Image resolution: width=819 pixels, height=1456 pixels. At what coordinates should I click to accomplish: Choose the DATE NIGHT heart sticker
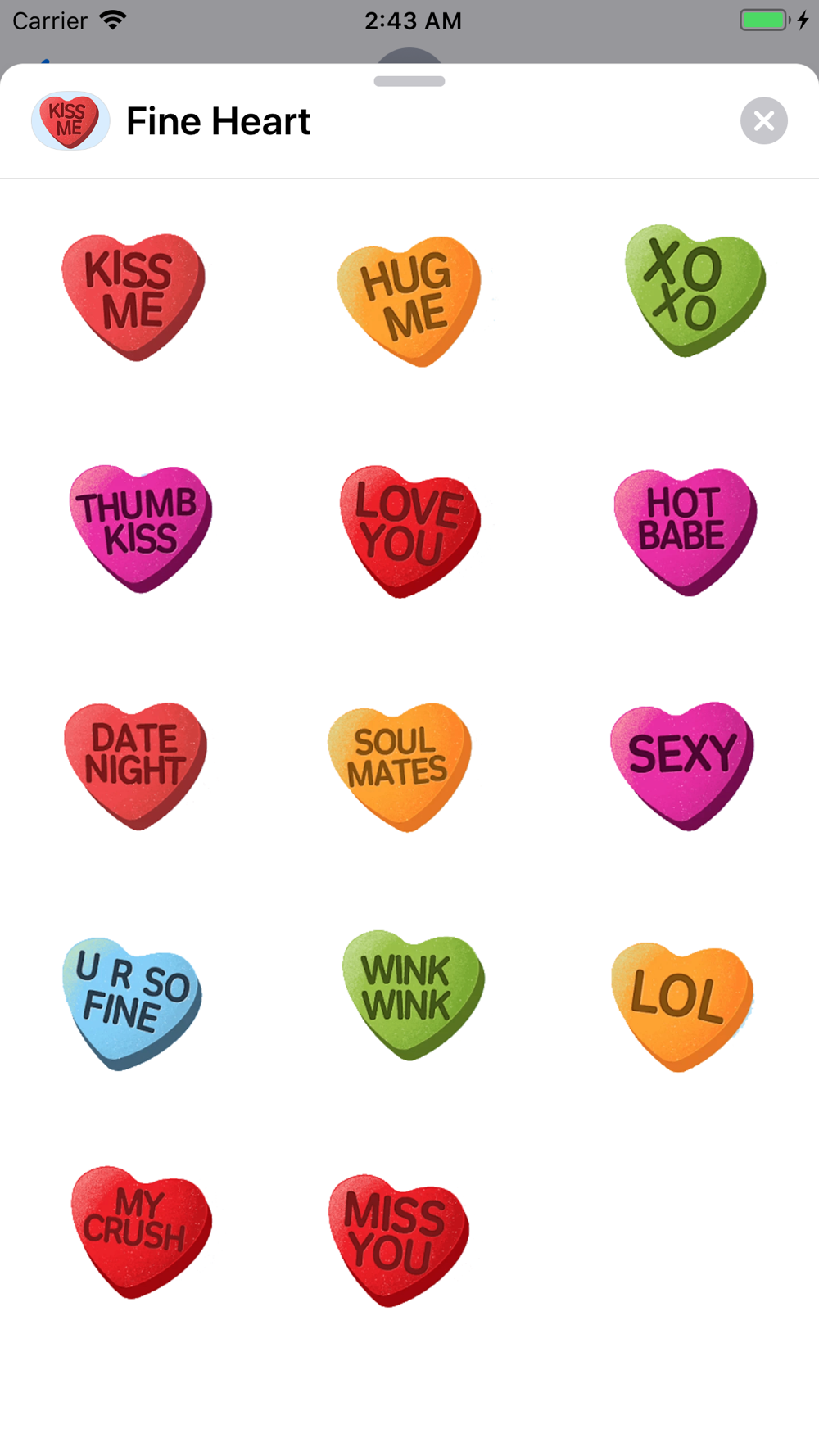coord(136,766)
